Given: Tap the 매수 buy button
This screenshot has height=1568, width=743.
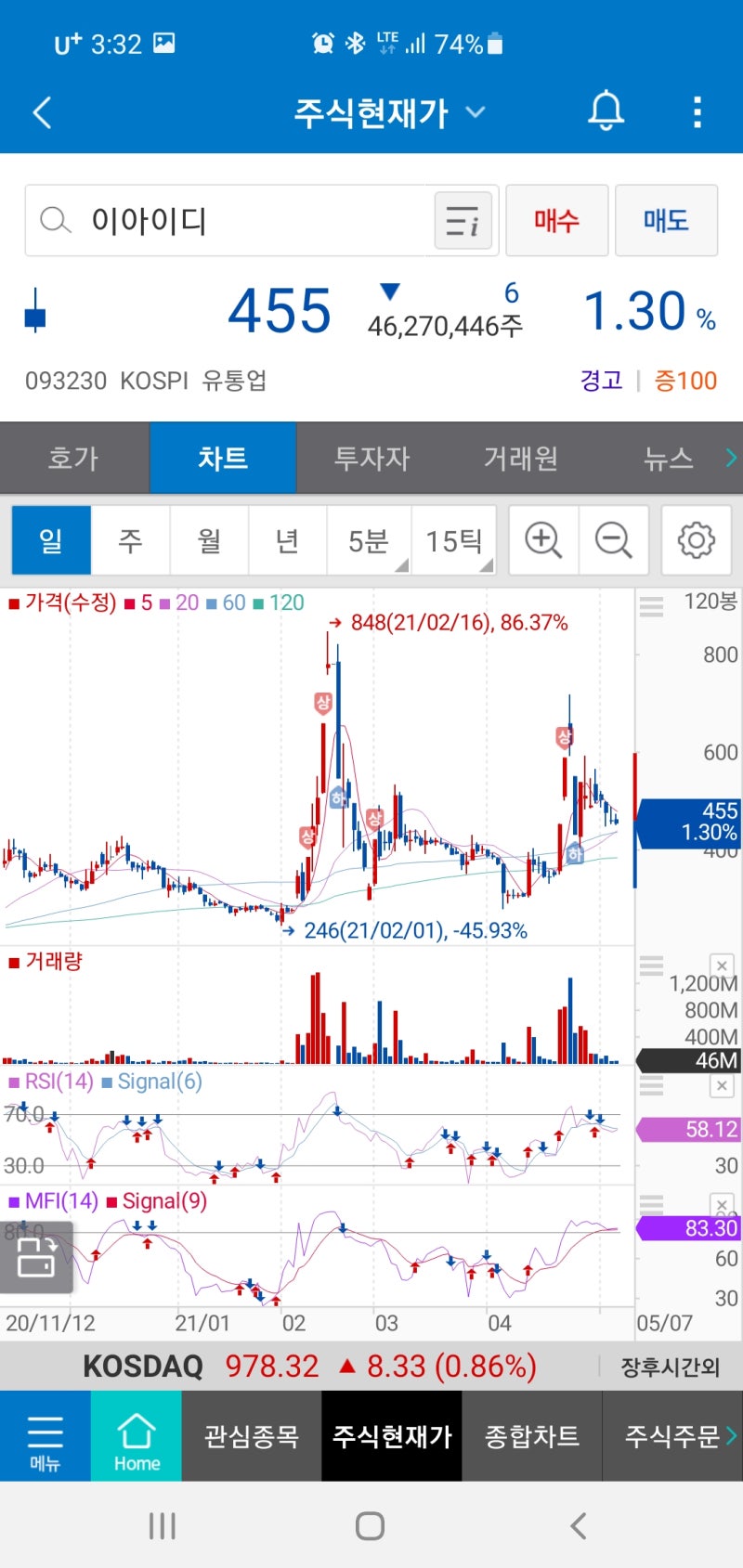Looking at the screenshot, I should 555,221.
